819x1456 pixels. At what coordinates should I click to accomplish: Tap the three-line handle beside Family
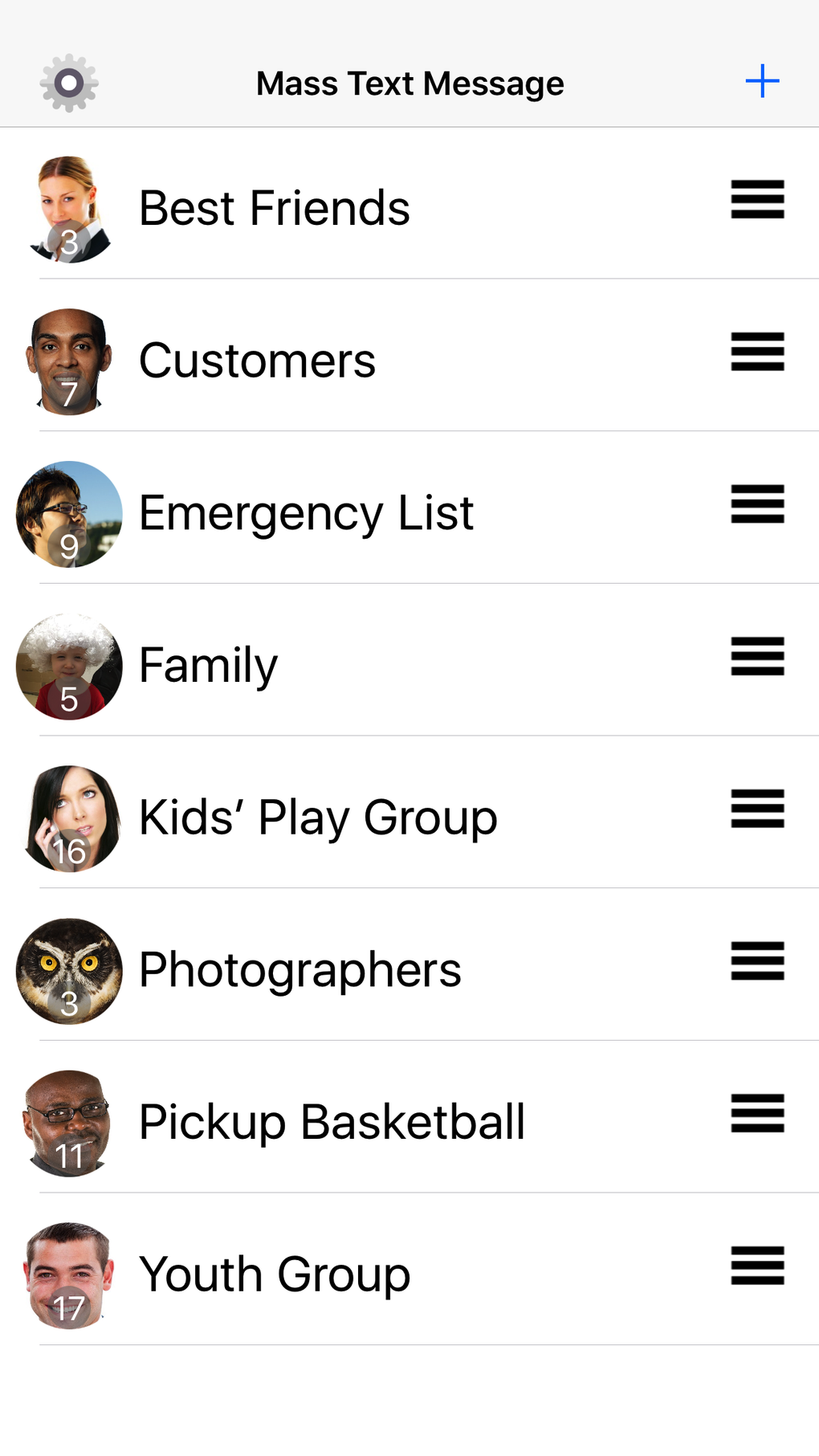pyautogui.click(x=757, y=656)
